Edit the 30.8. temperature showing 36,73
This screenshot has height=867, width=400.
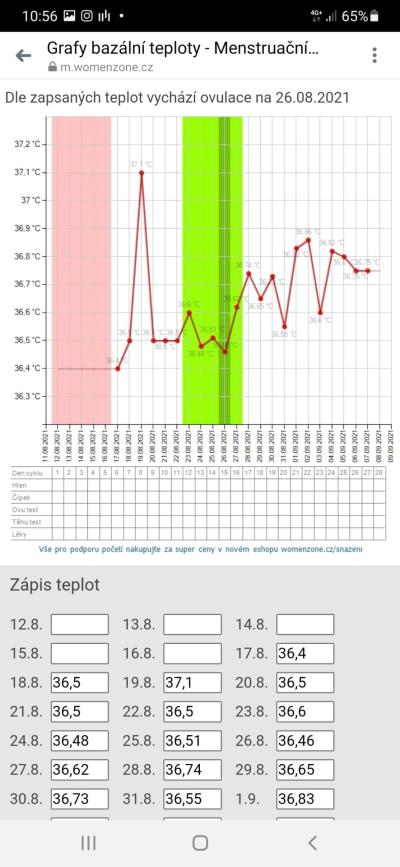pos(80,799)
